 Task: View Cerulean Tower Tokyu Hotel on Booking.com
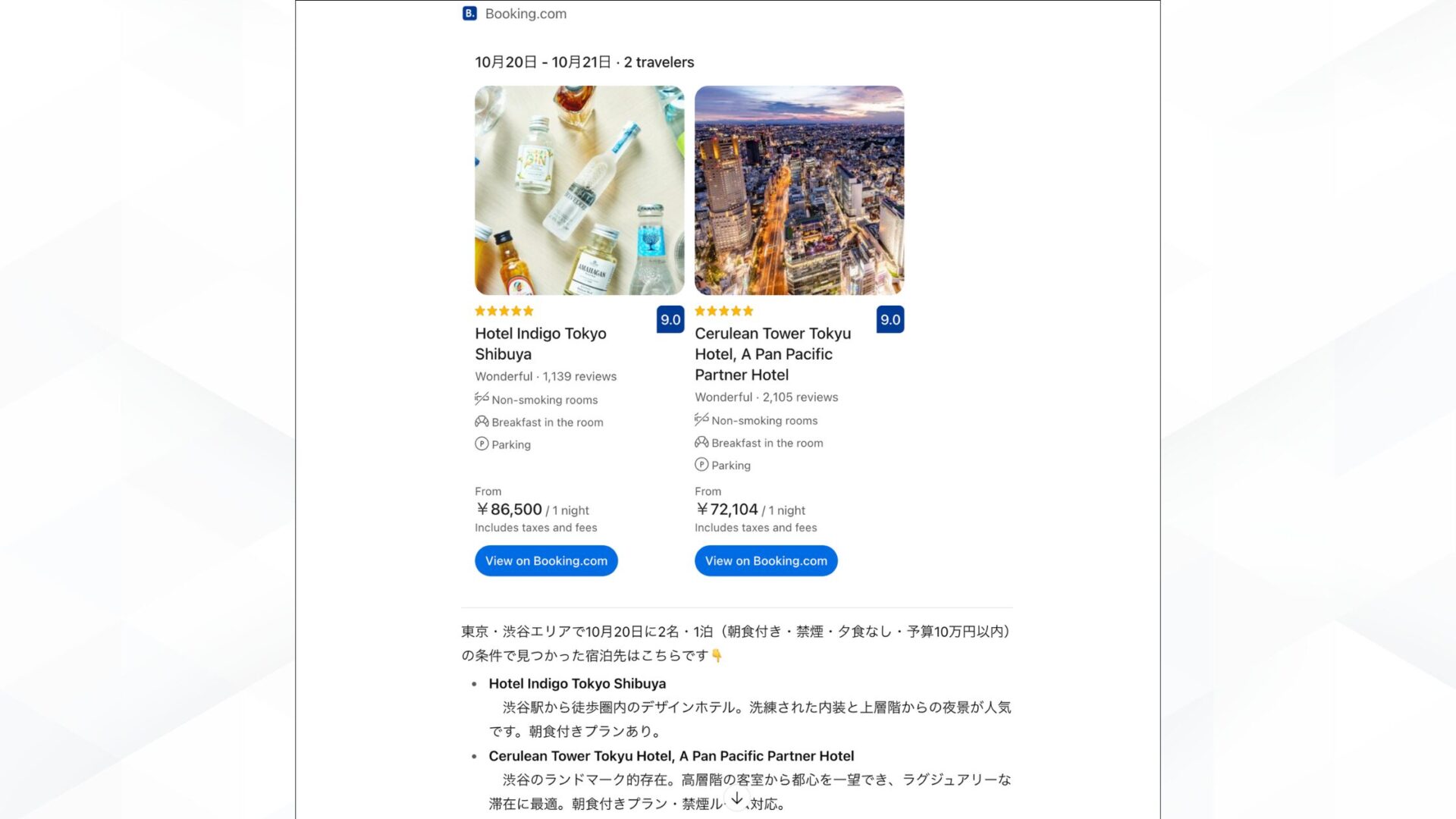pyautogui.click(x=766, y=561)
